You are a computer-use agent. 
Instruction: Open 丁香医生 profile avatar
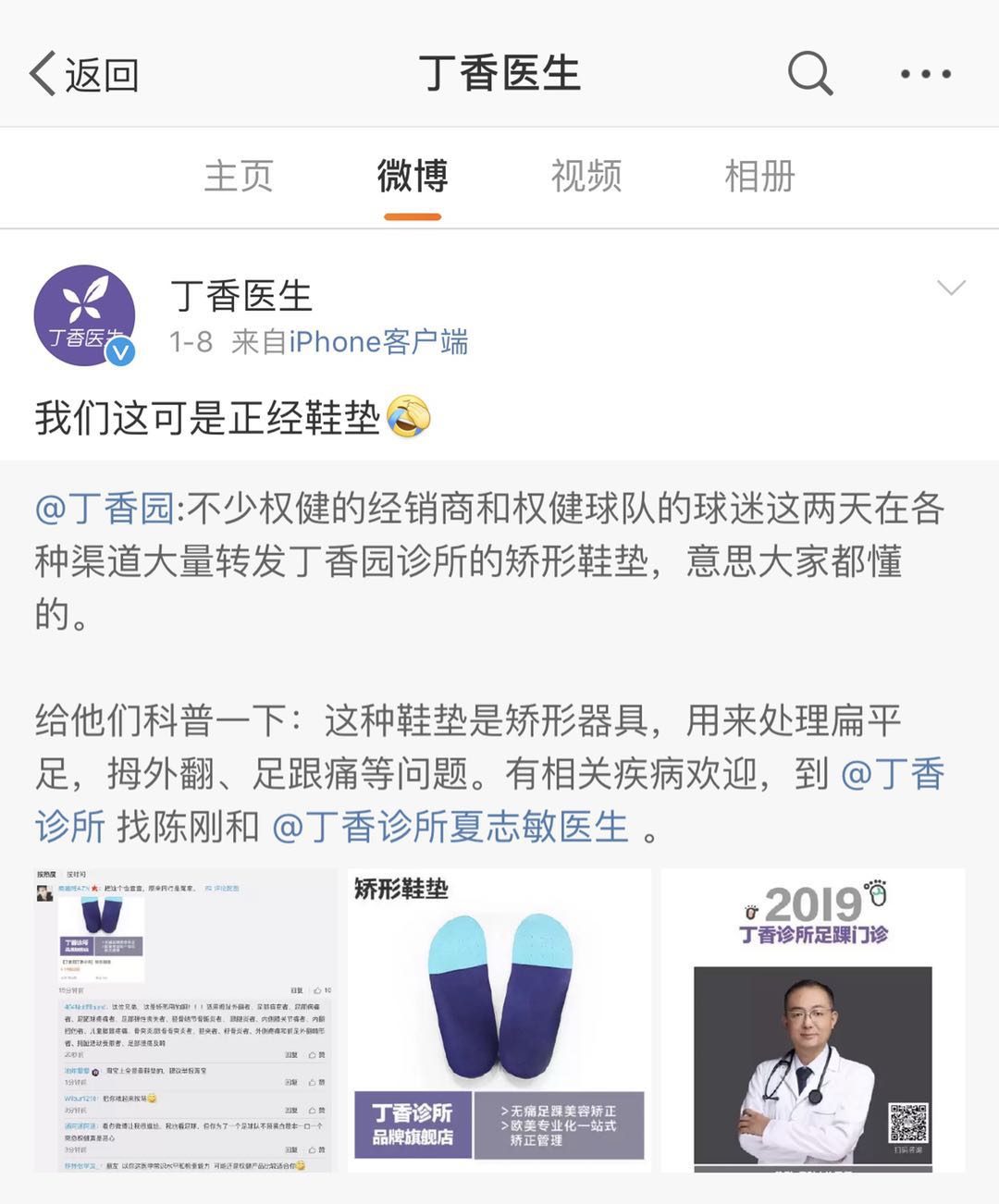point(85,315)
